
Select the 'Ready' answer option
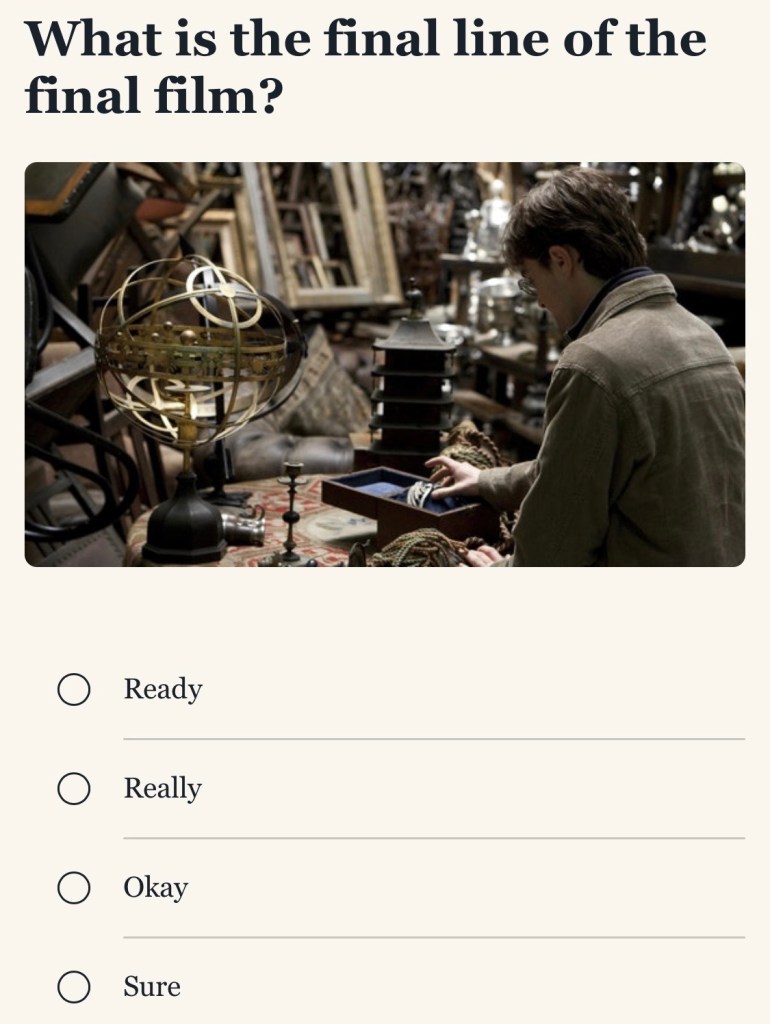[x=74, y=689]
